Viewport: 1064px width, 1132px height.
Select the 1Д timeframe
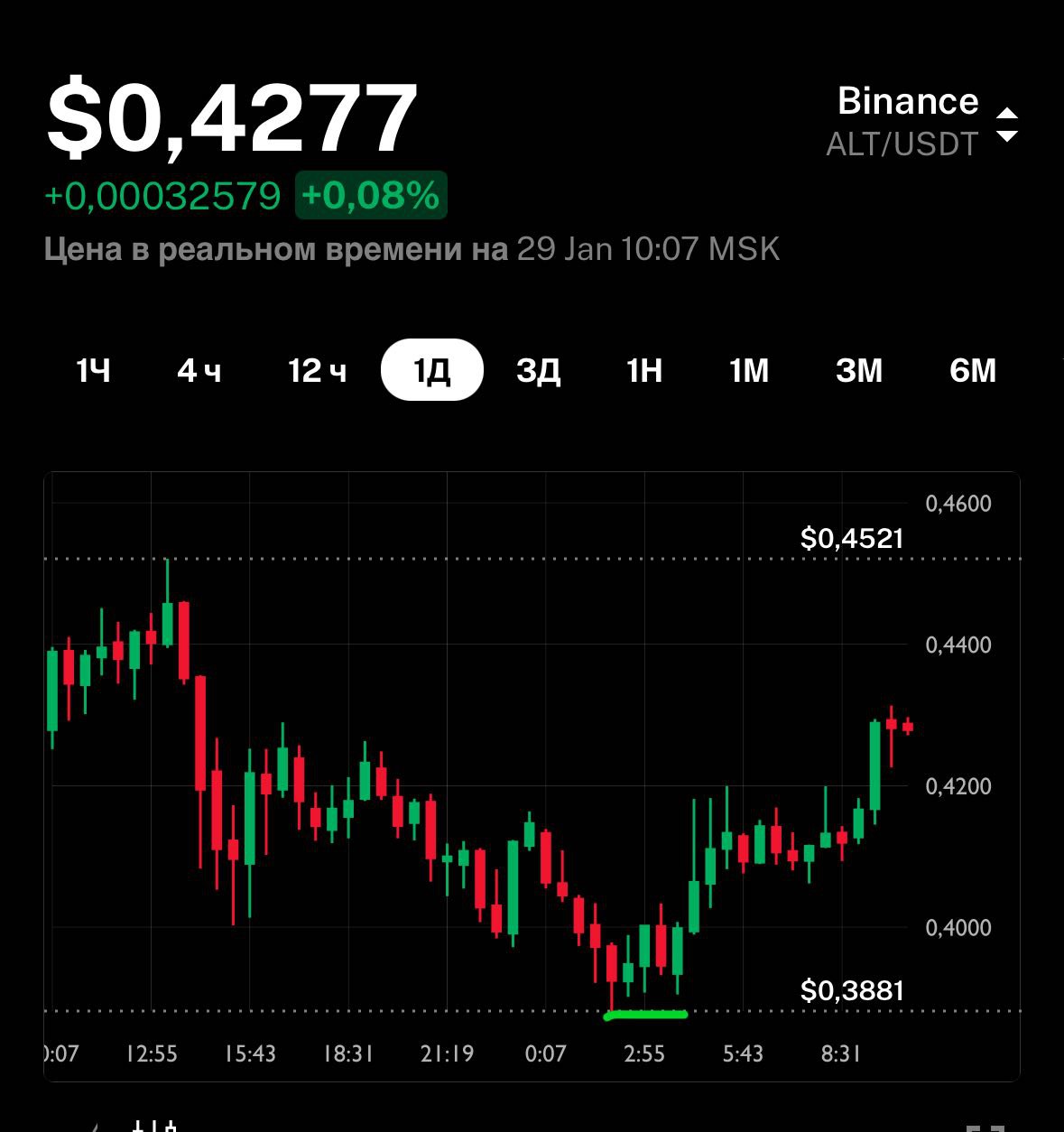tap(432, 370)
